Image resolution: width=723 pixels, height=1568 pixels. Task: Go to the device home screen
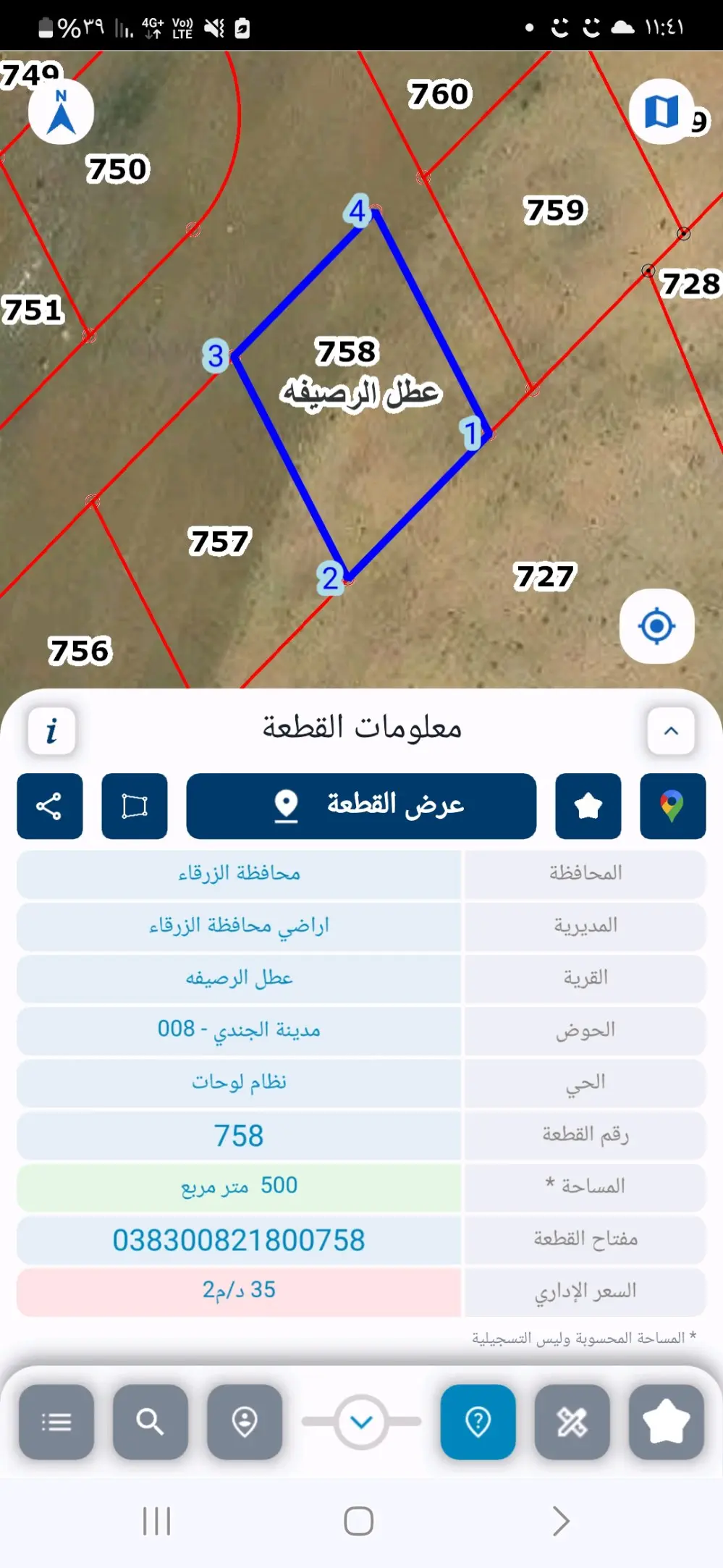(359, 1521)
